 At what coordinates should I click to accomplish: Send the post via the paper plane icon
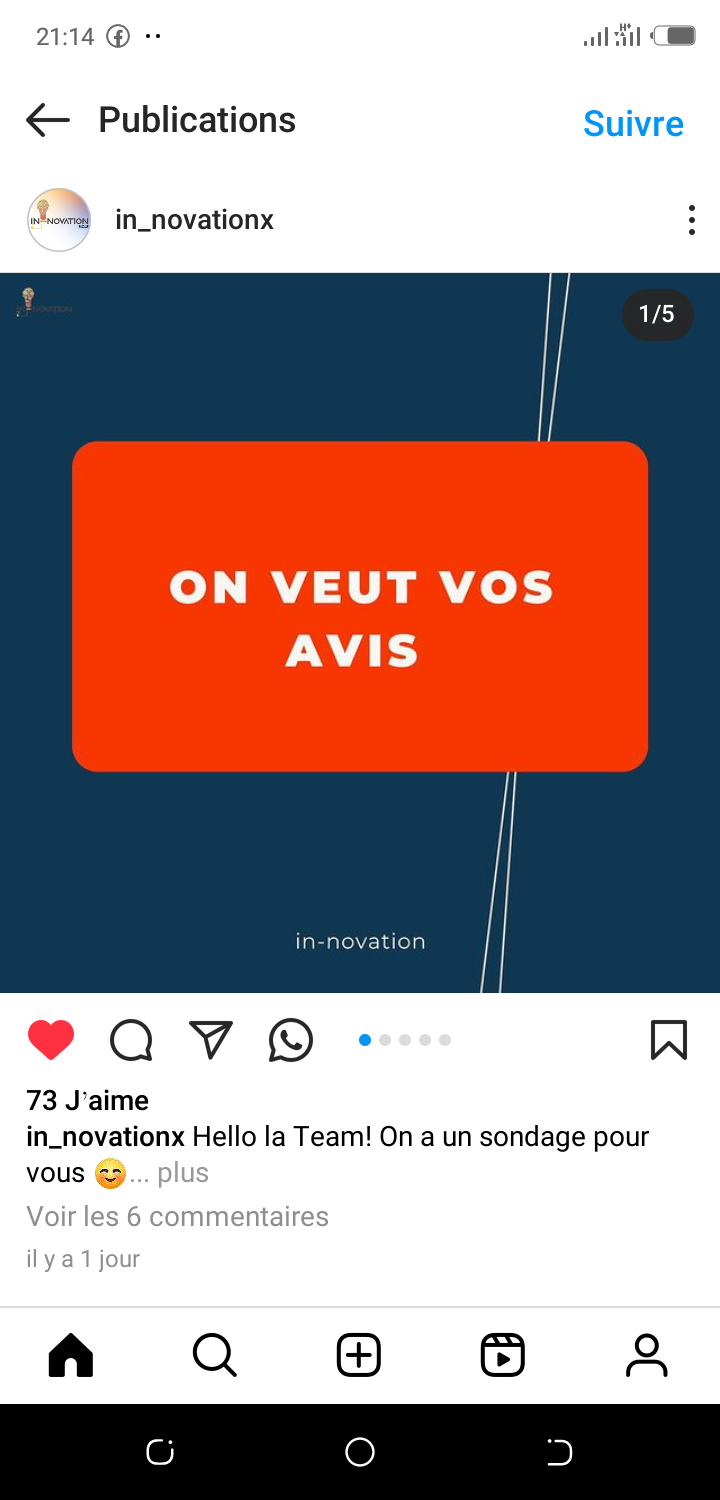pyautogui.click(x=211, y=1040)
